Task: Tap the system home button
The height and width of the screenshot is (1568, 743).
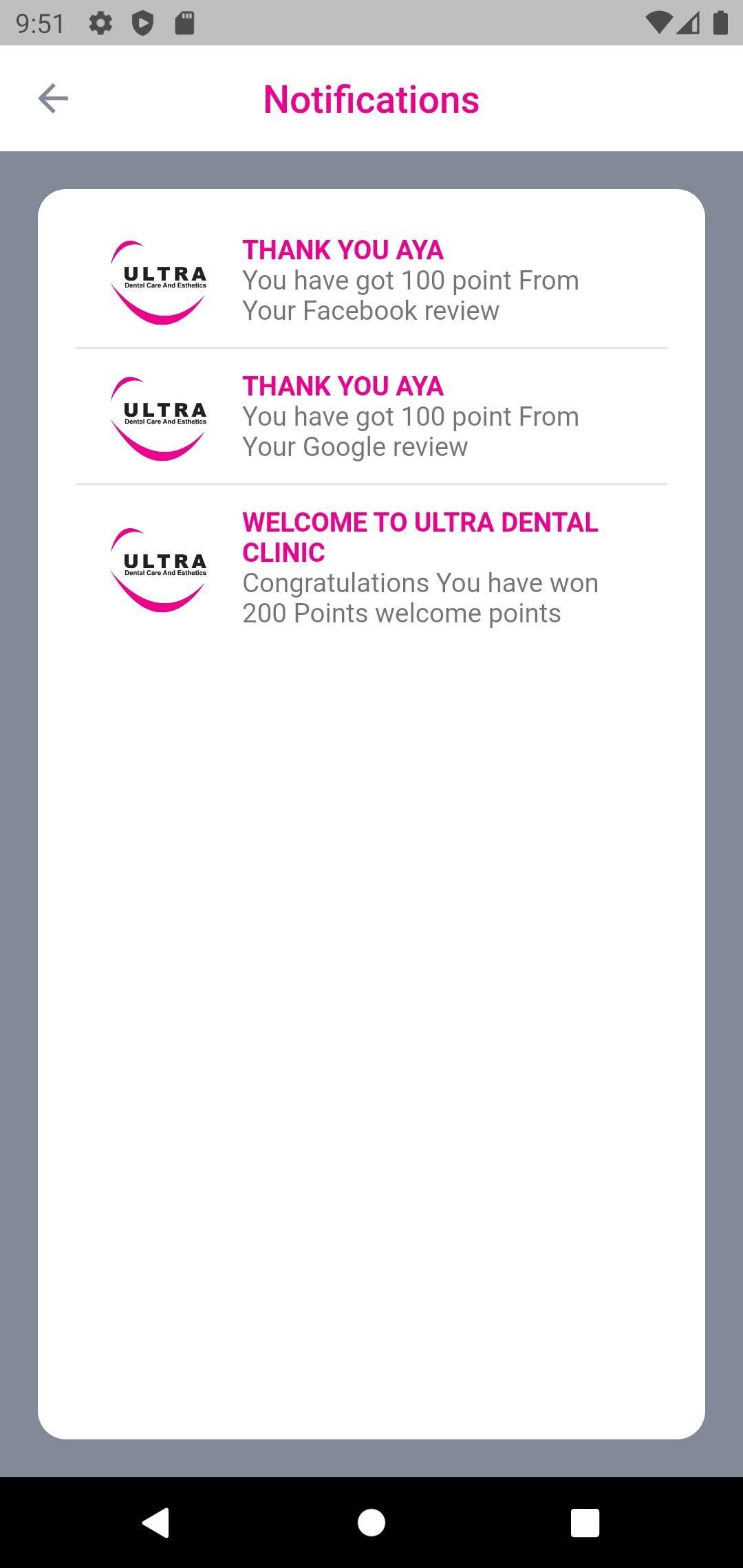Action: (x=371, y=1523)
